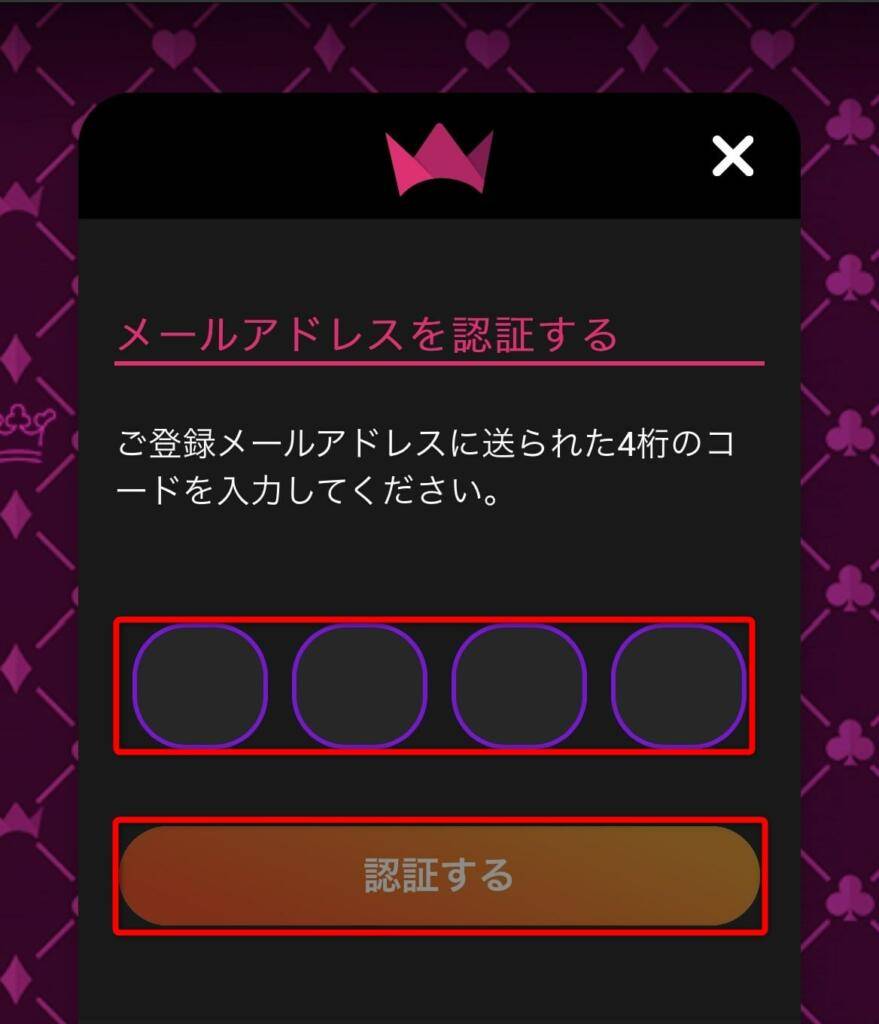Select the first code digit box
The width and height of the screenshot is (879, 1024).
pos(200,686)
